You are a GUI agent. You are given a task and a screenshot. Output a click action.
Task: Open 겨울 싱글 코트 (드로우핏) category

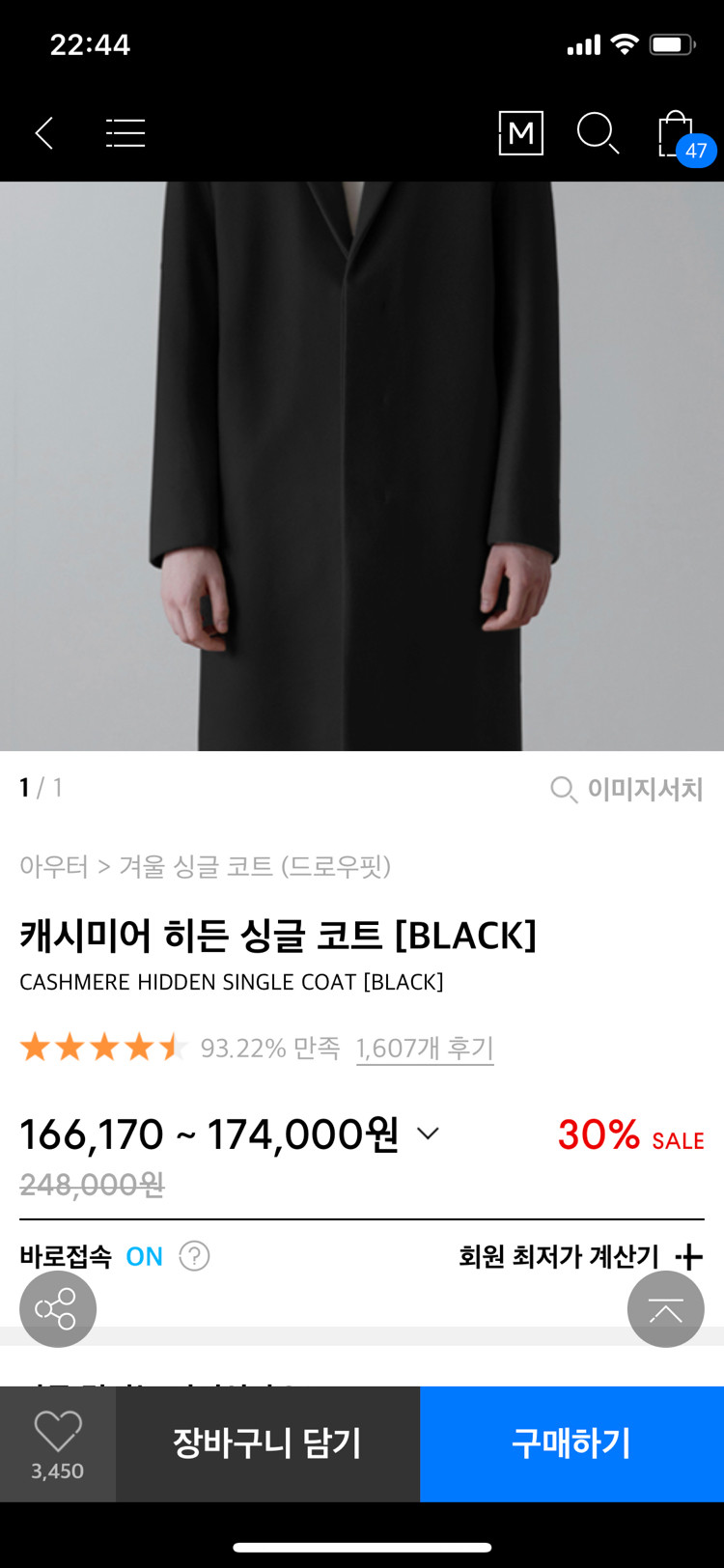point(256,868)
